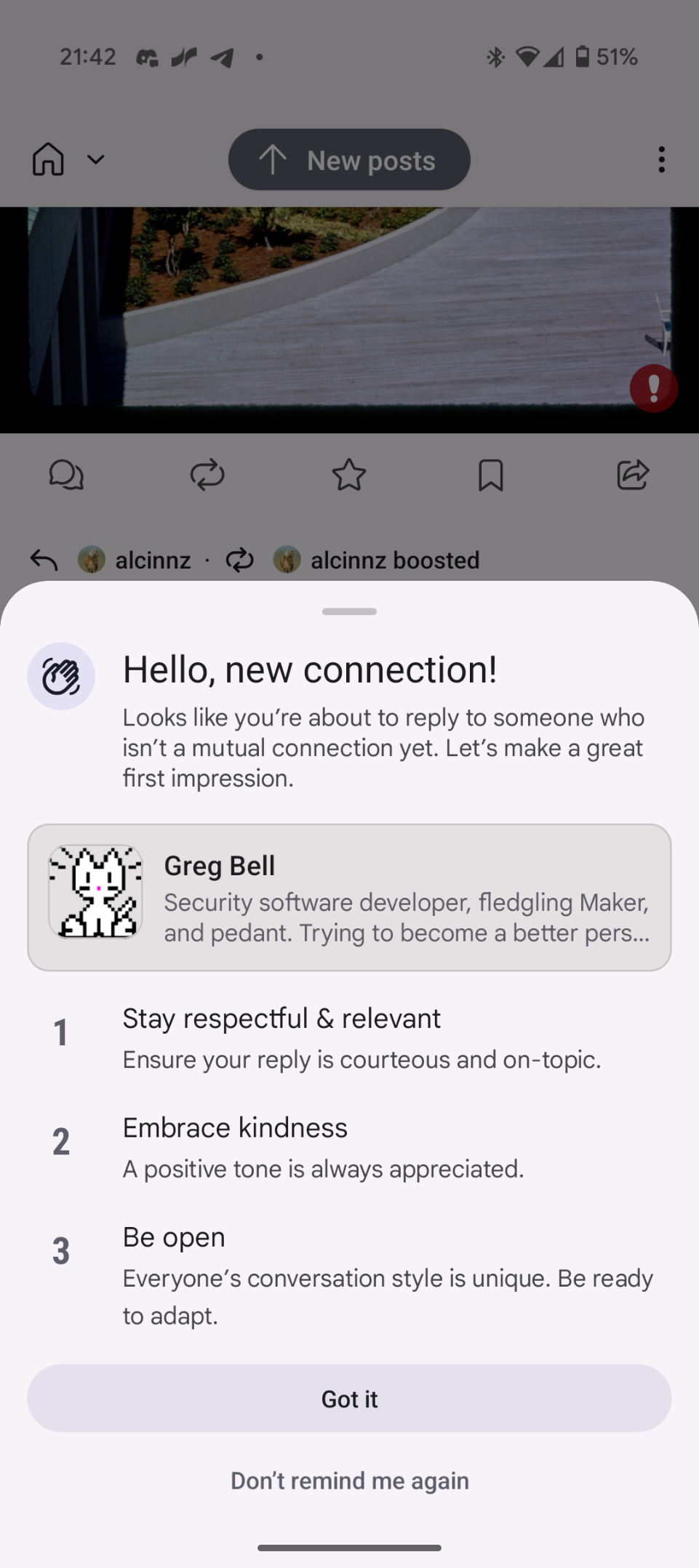699x1568 pixels.
Task: Tap the bottom sheet drag handle
Action: 349,611
